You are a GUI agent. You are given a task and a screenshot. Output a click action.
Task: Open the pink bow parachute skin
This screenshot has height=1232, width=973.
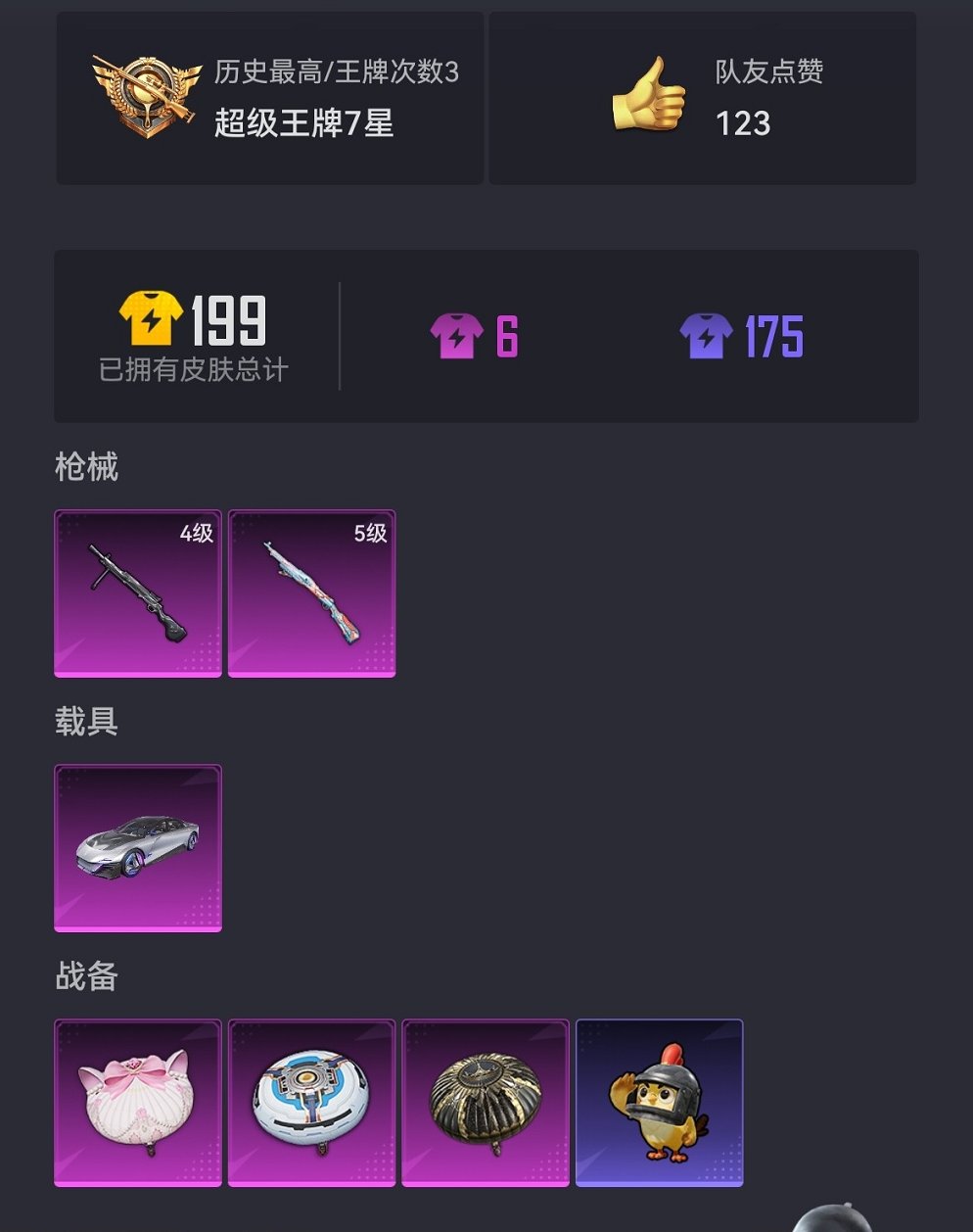(x=138, y=1102)
